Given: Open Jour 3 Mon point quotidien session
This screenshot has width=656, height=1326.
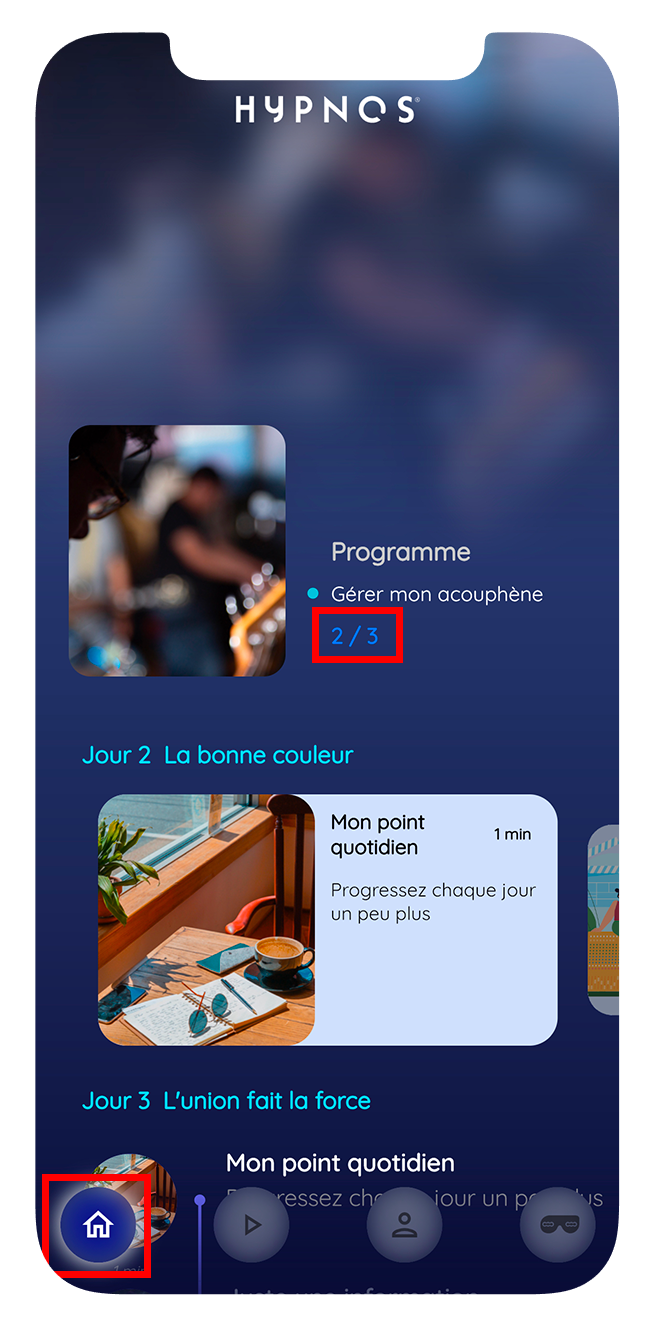Looking at the screenshot, I should (340, 1163).
